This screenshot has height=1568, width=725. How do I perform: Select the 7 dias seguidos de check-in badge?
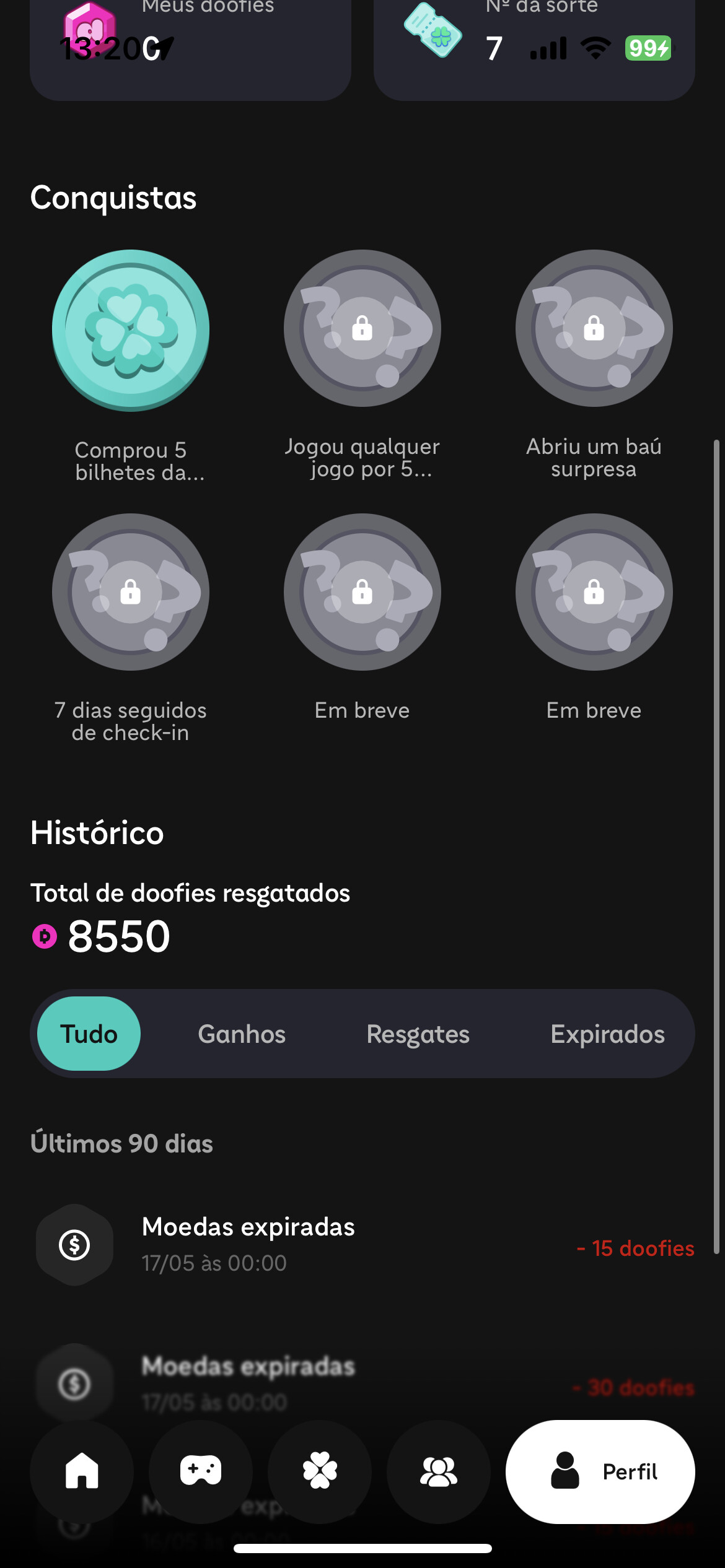point(131,592)
